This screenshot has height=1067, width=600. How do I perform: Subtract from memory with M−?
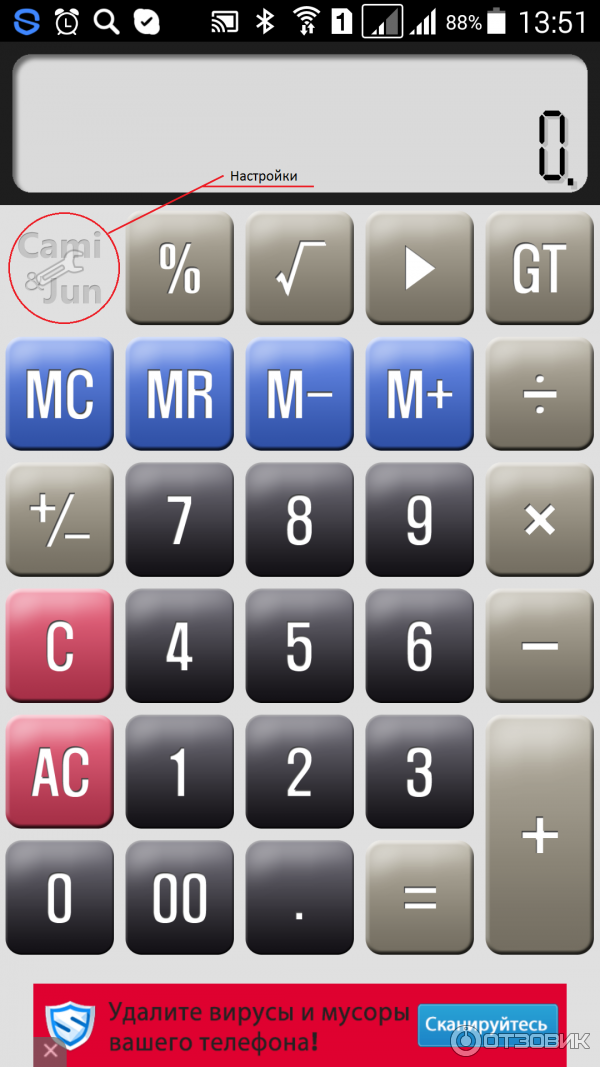point(300,395)
